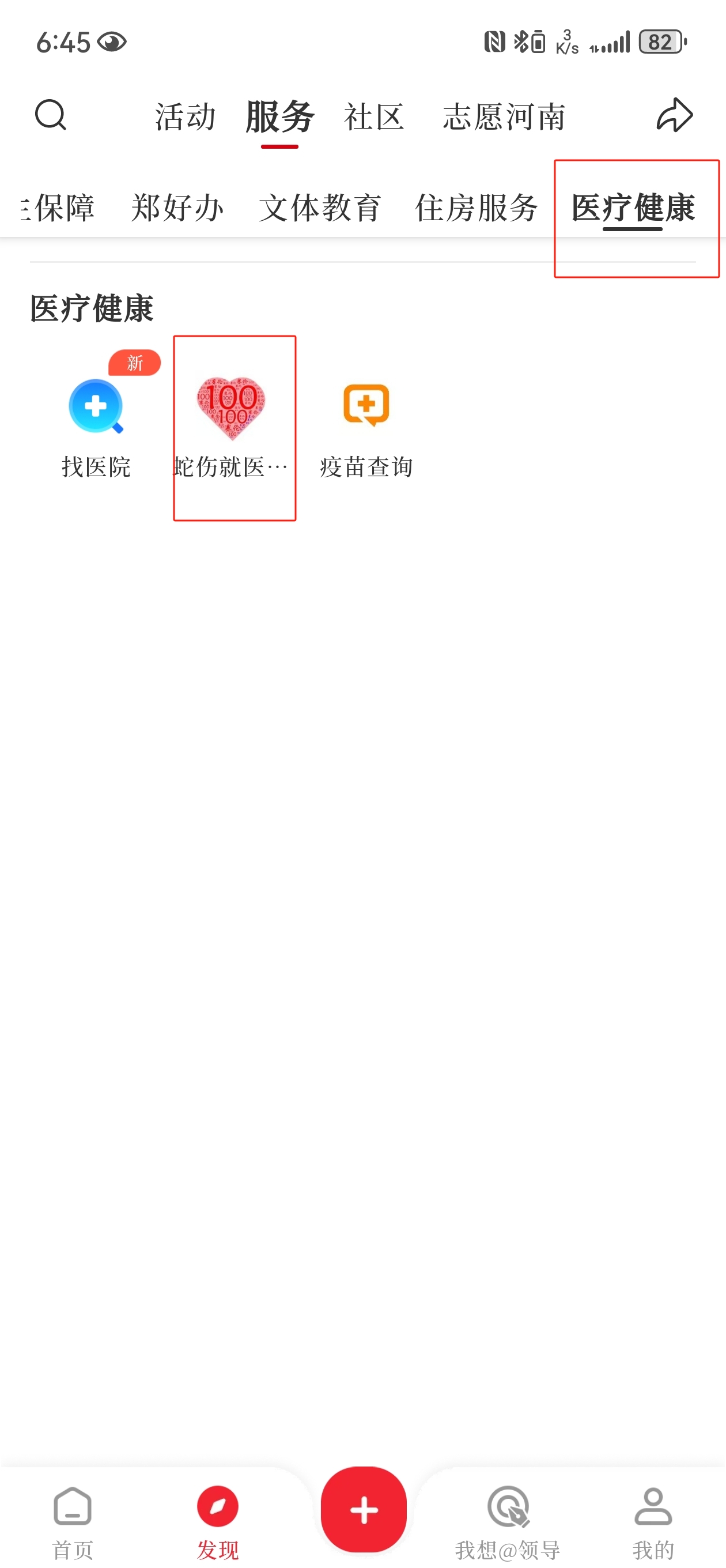Screen dimensions: 726x1568
Task: Go to the 首页 tab
Action: point(73,1522)
